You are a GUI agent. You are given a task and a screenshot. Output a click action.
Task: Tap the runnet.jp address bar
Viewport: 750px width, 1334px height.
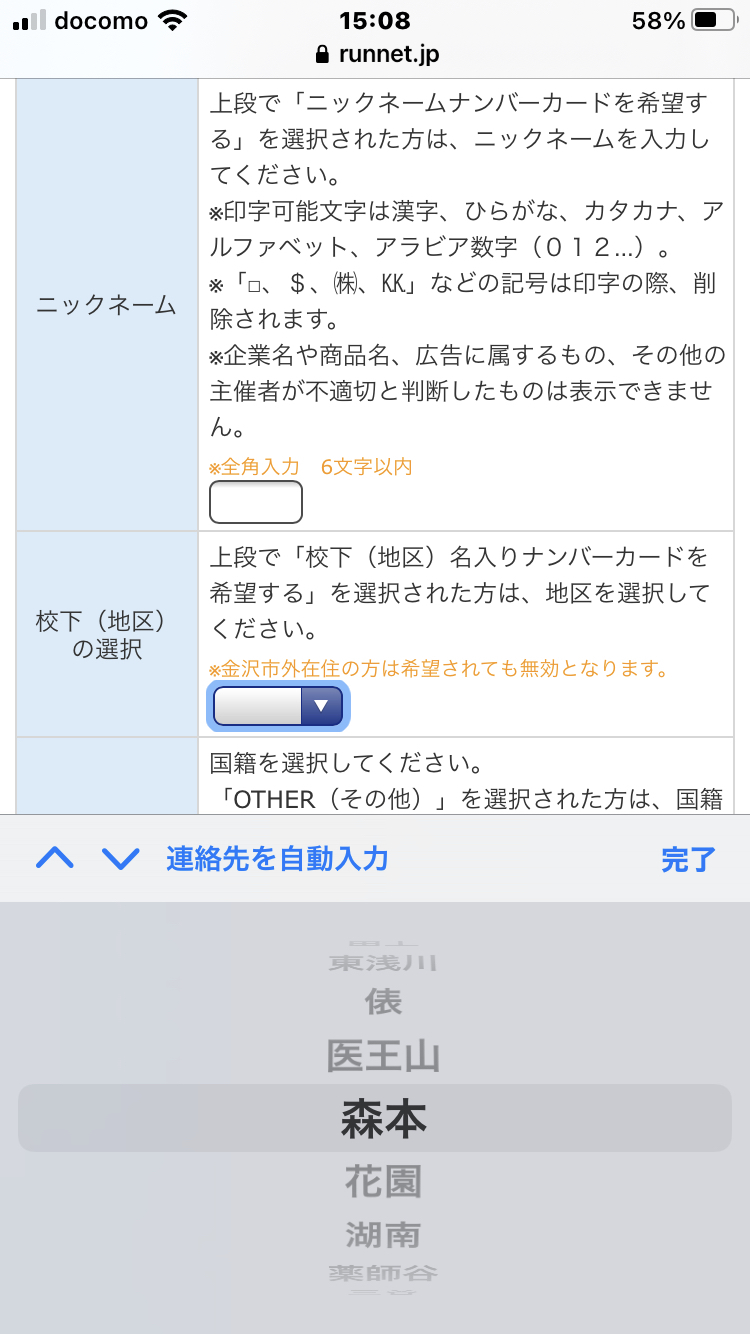tap(375, 53)
